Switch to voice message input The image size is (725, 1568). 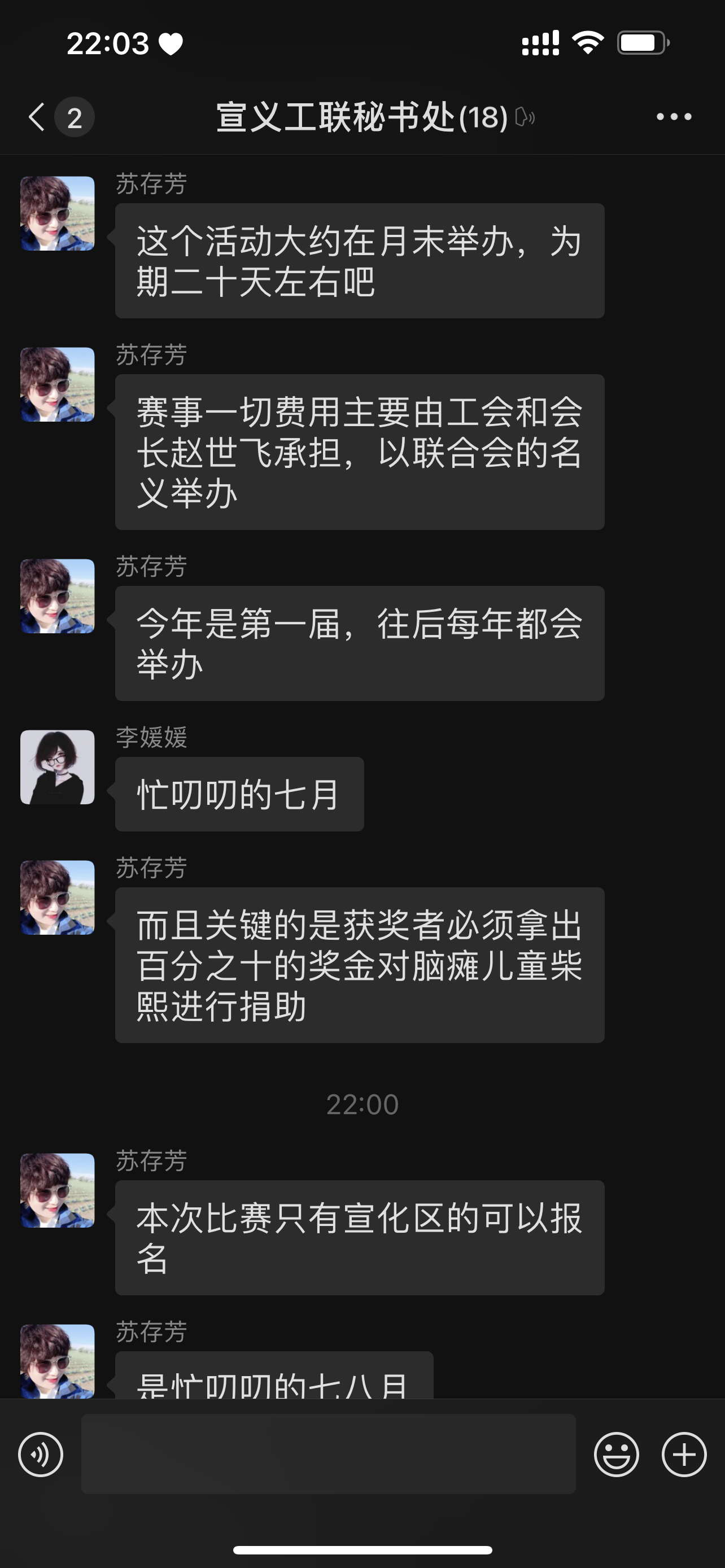tap(41, 1455)
